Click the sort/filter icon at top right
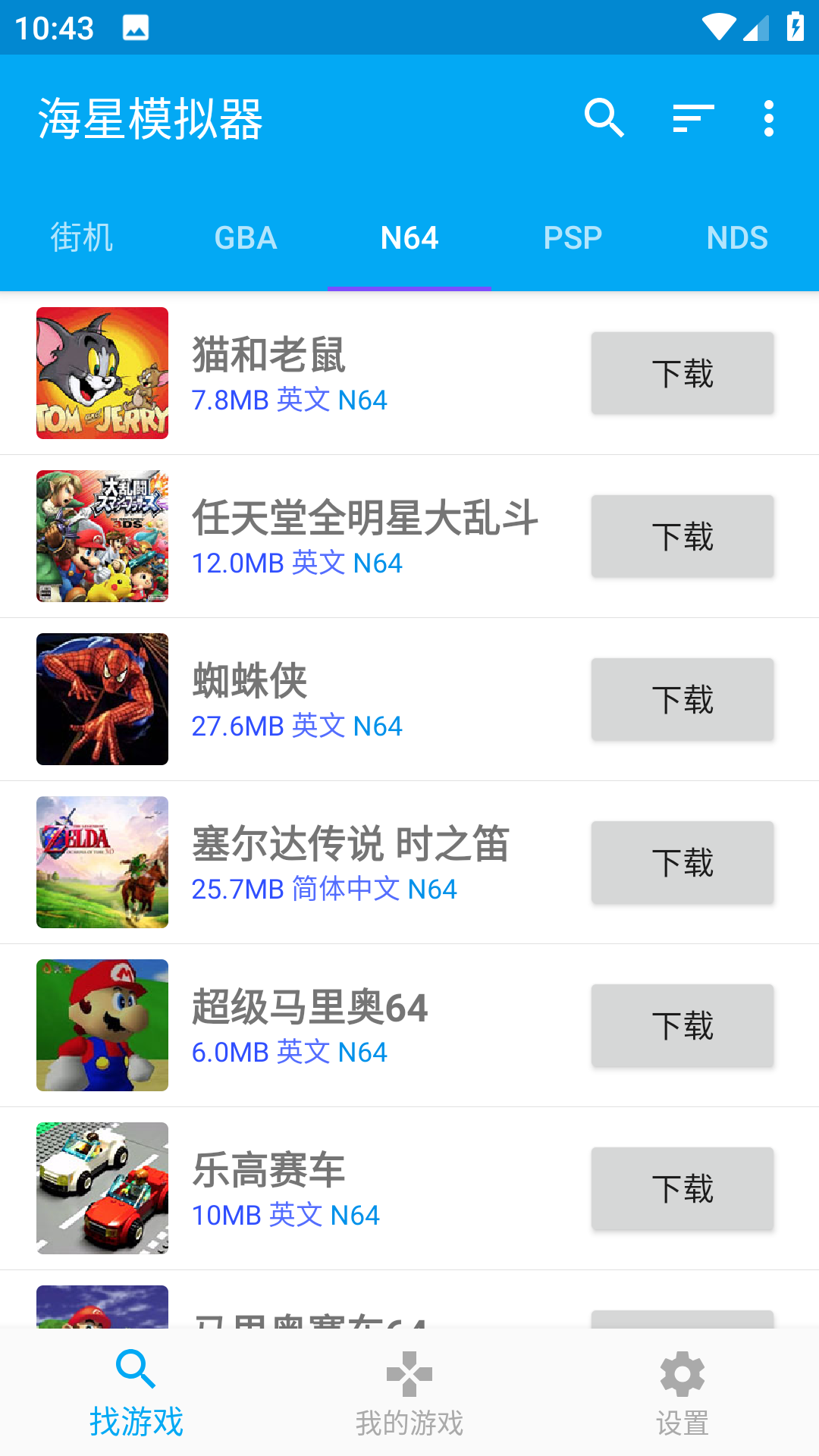 692,119
